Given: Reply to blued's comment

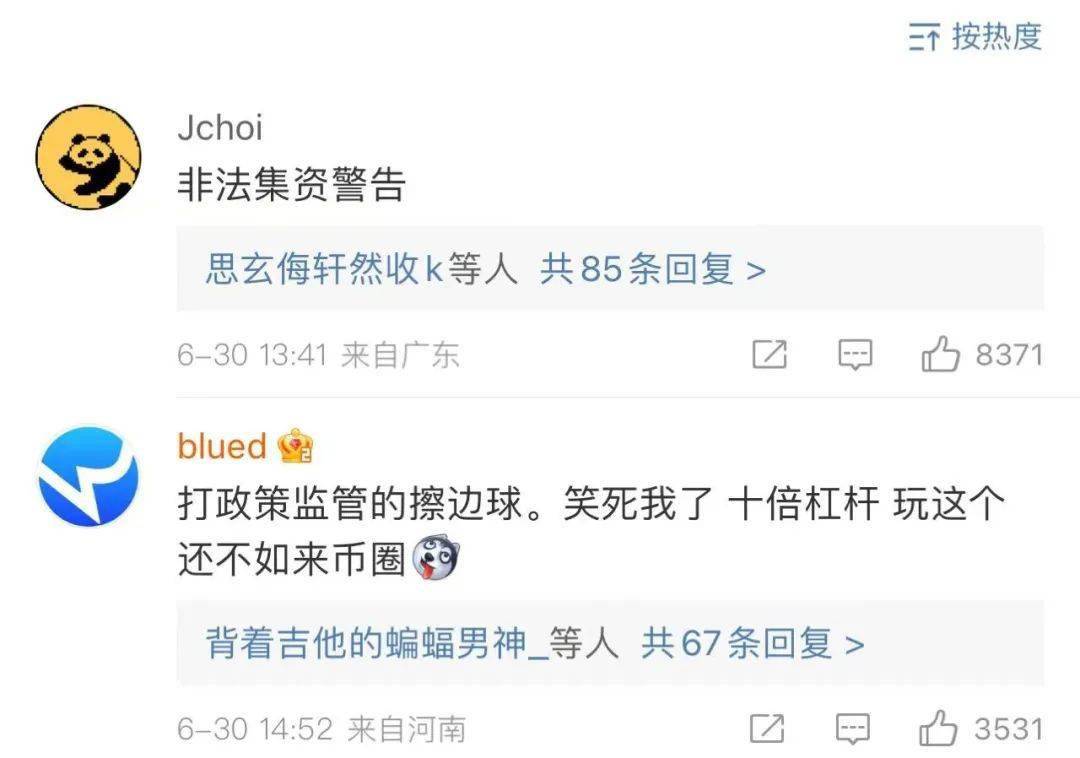Looking at the screenshot, I should click(x=855, y=729).
